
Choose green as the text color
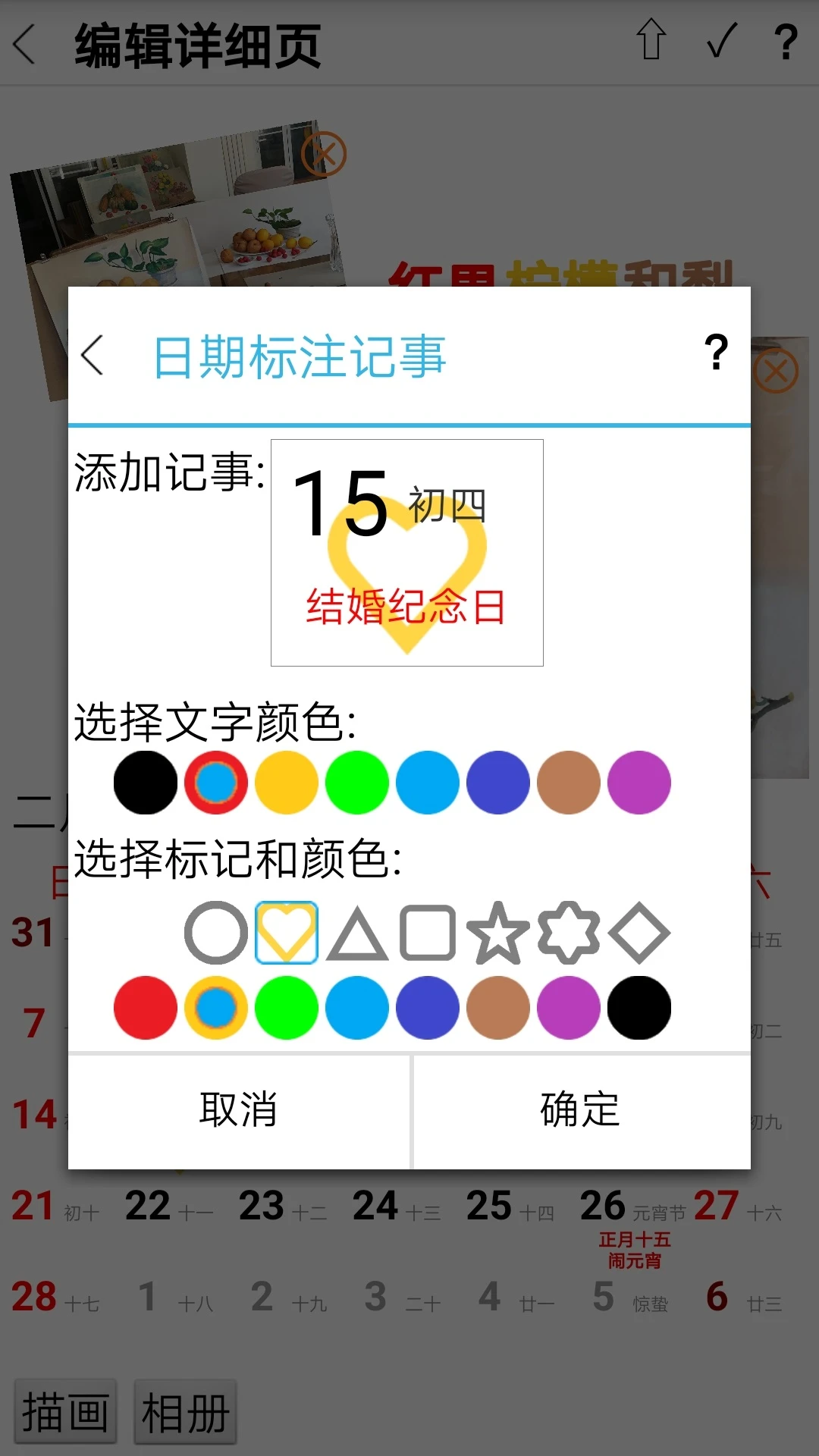(x=357, y=783)
